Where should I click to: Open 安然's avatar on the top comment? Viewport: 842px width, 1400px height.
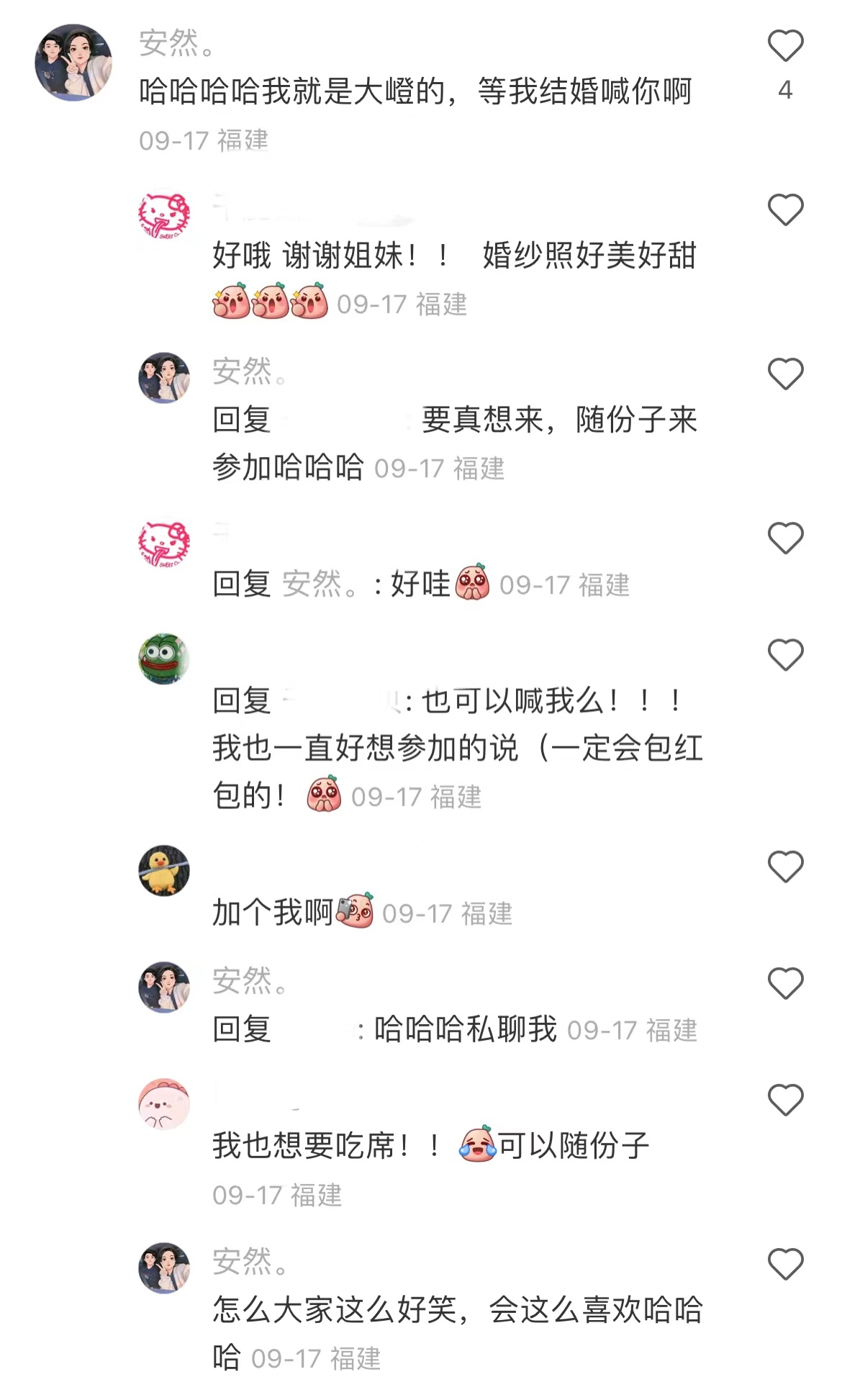[73, 62]
